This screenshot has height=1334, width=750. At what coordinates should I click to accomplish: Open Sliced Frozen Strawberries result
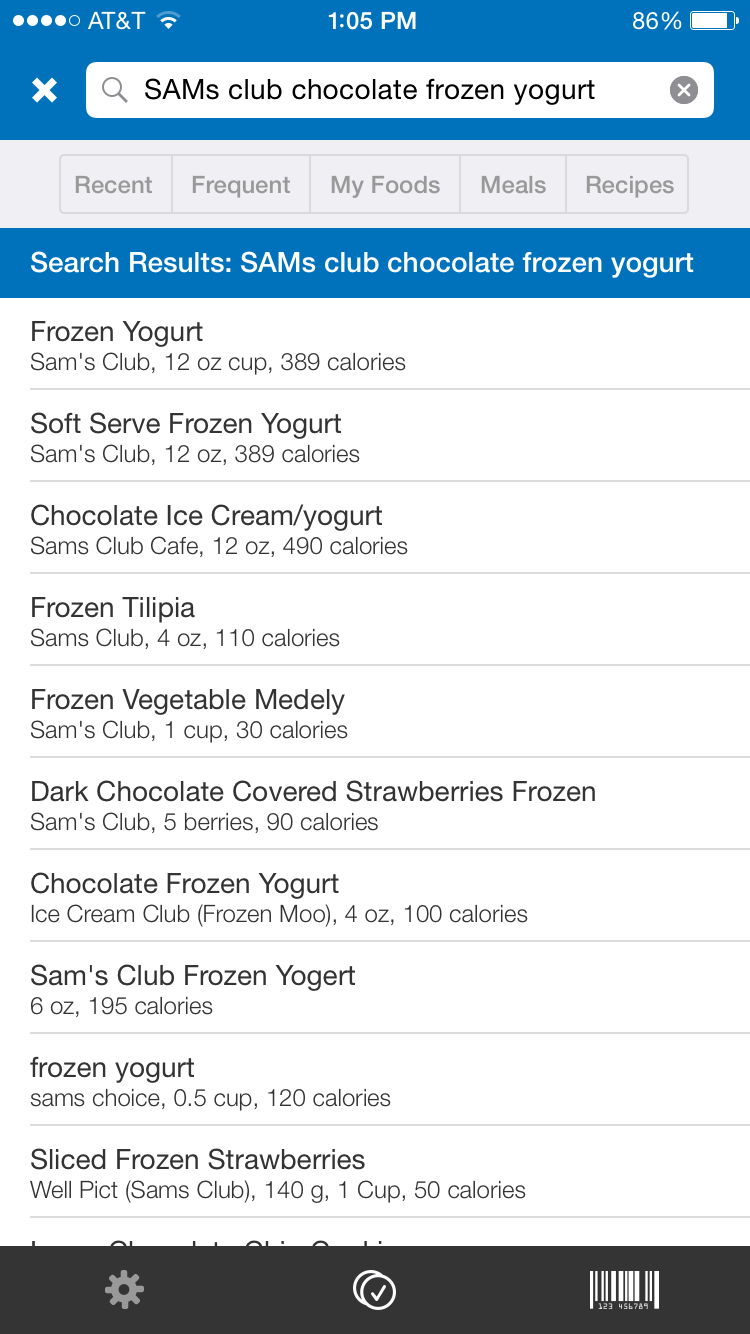point(375,1172)
